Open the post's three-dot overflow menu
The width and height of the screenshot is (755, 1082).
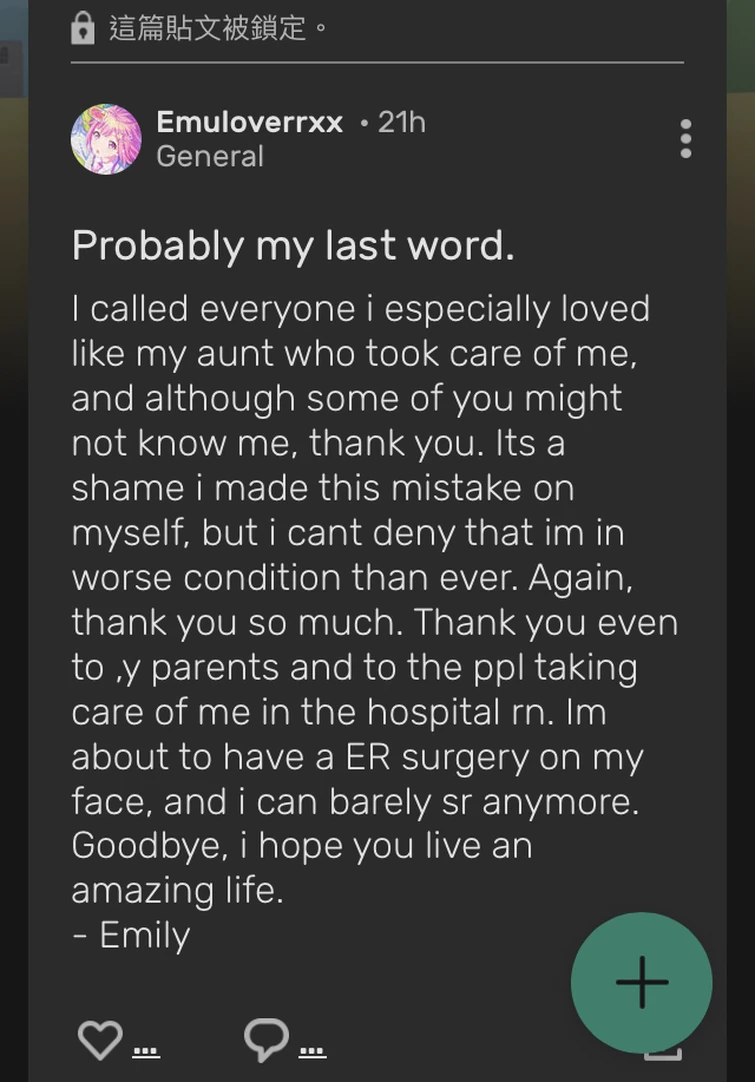[685, 138]
